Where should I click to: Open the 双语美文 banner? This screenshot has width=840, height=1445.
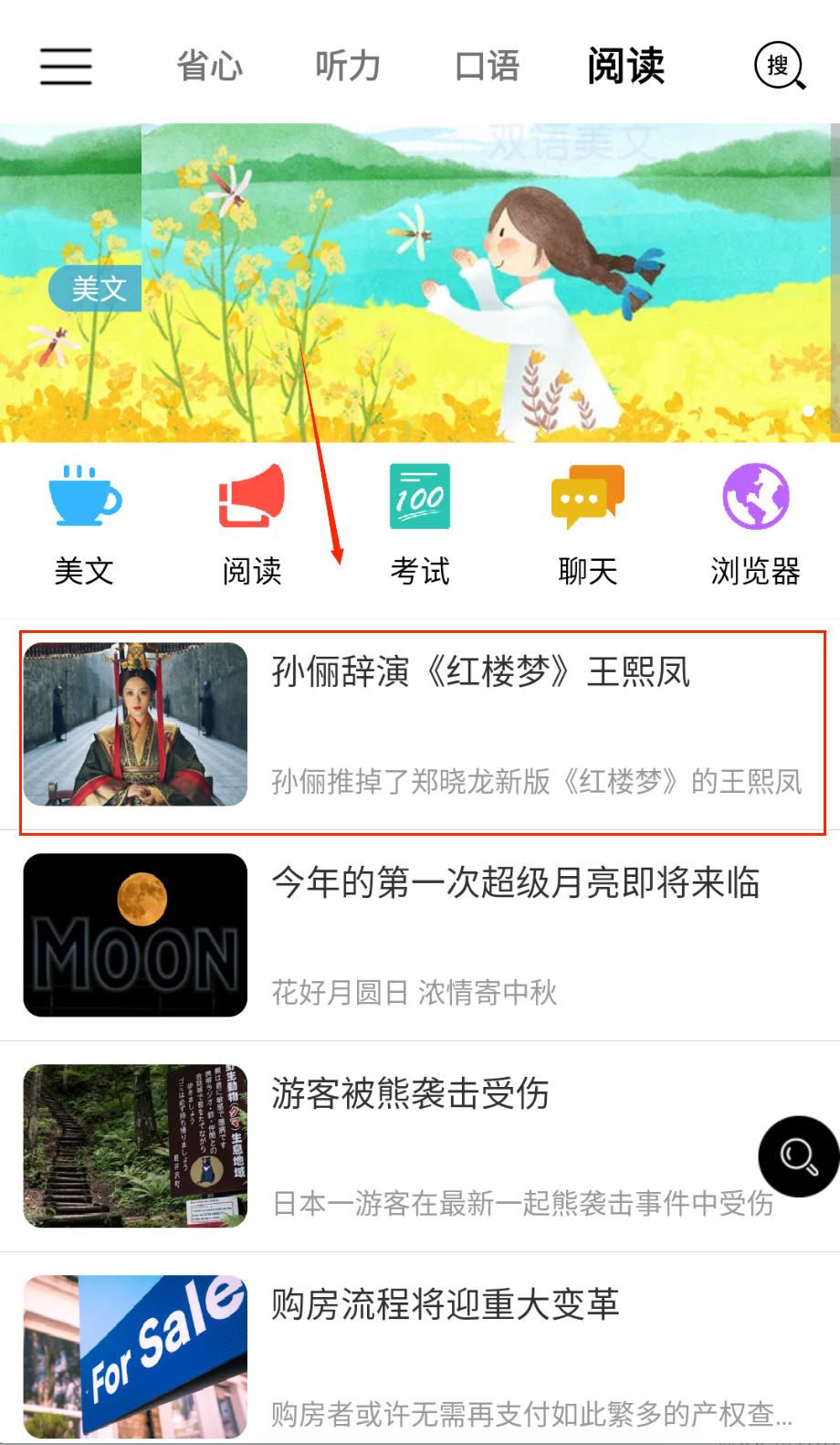[484, 283]
